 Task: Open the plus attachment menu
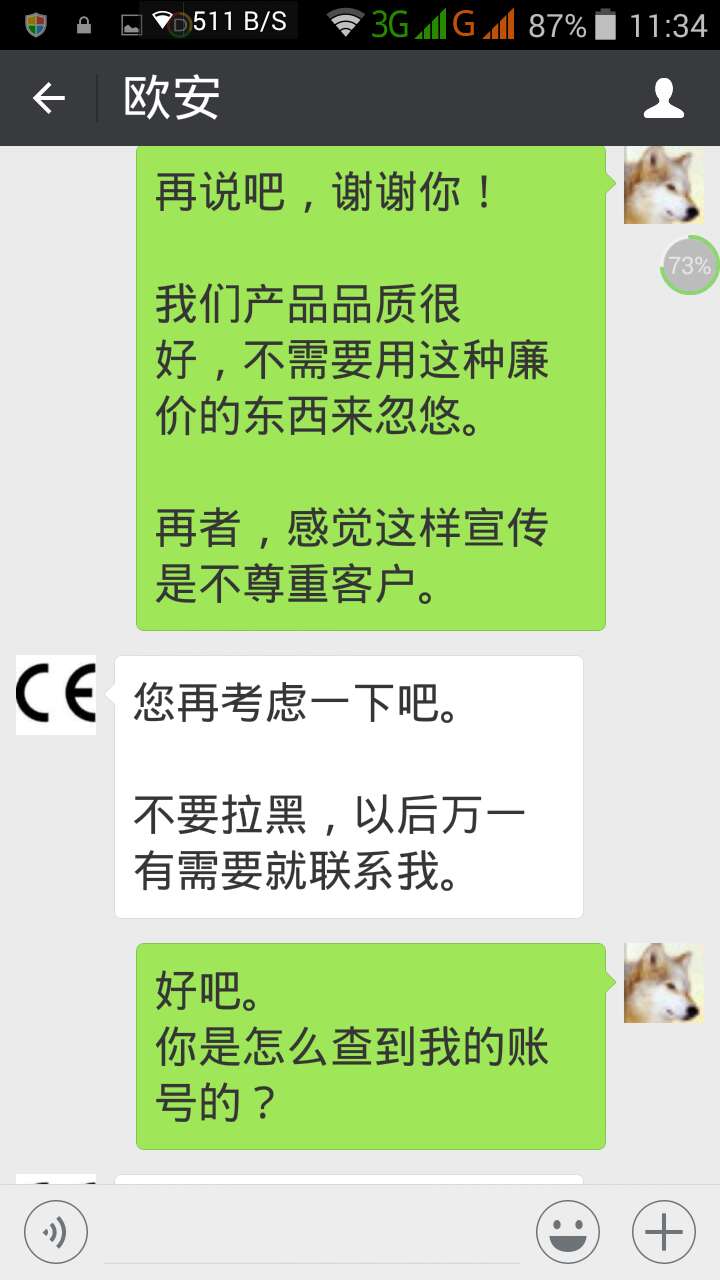[x=664, y=1232]
